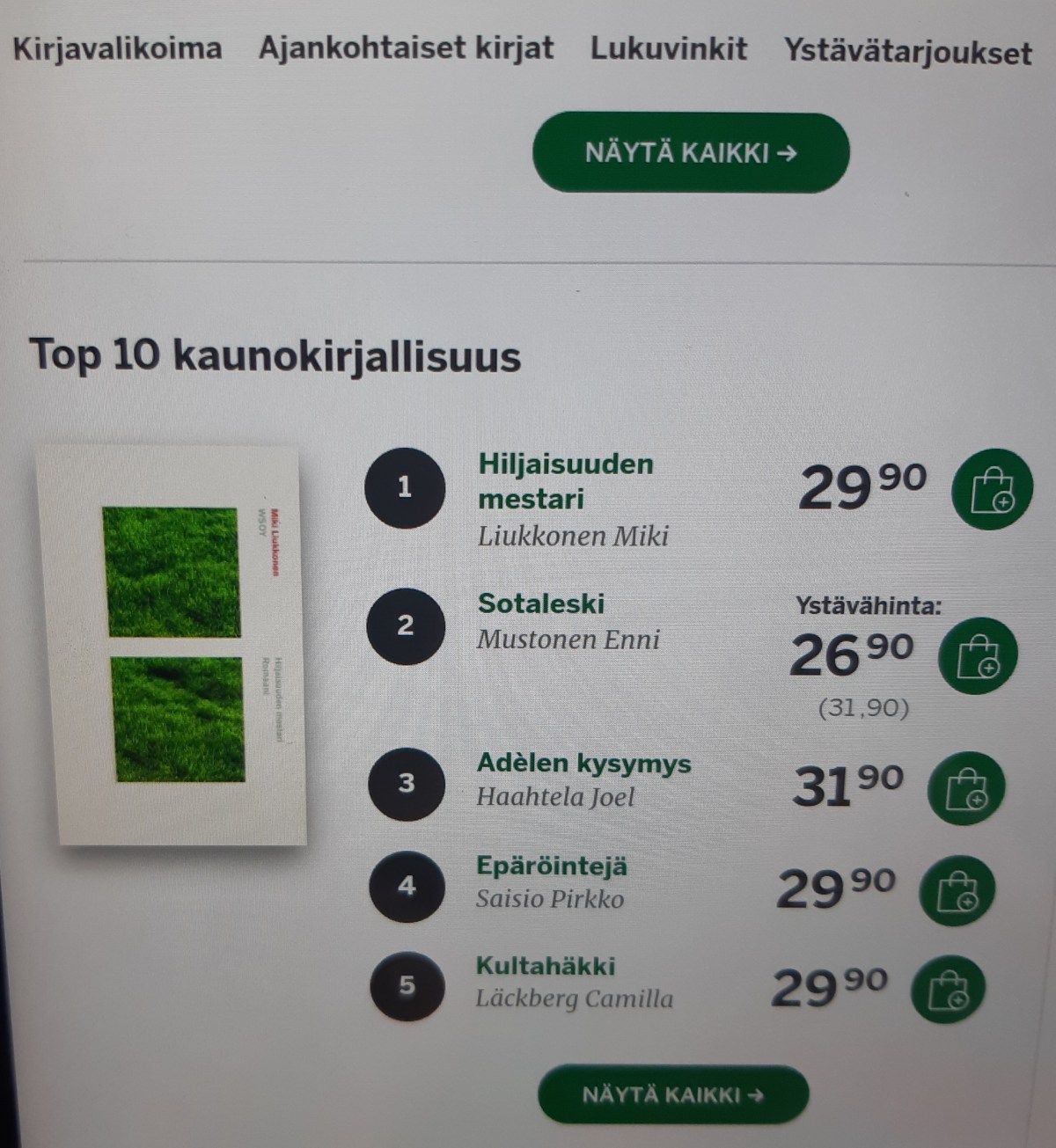Show all Top 10 kaunokirjallisuus books
The image size is (1056, 1148).
[672, 1095]
